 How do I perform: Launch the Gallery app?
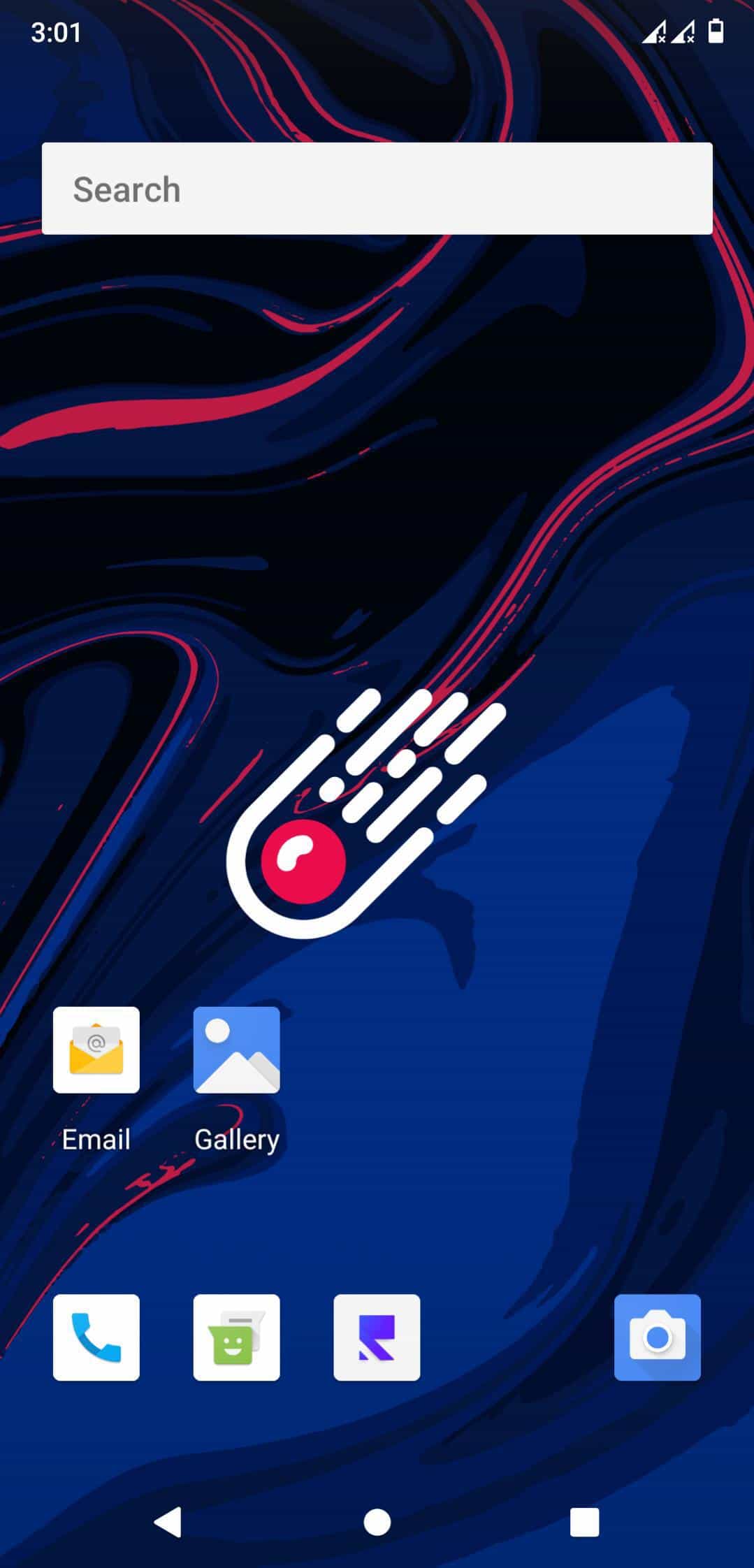click(x=237, y=1050)
